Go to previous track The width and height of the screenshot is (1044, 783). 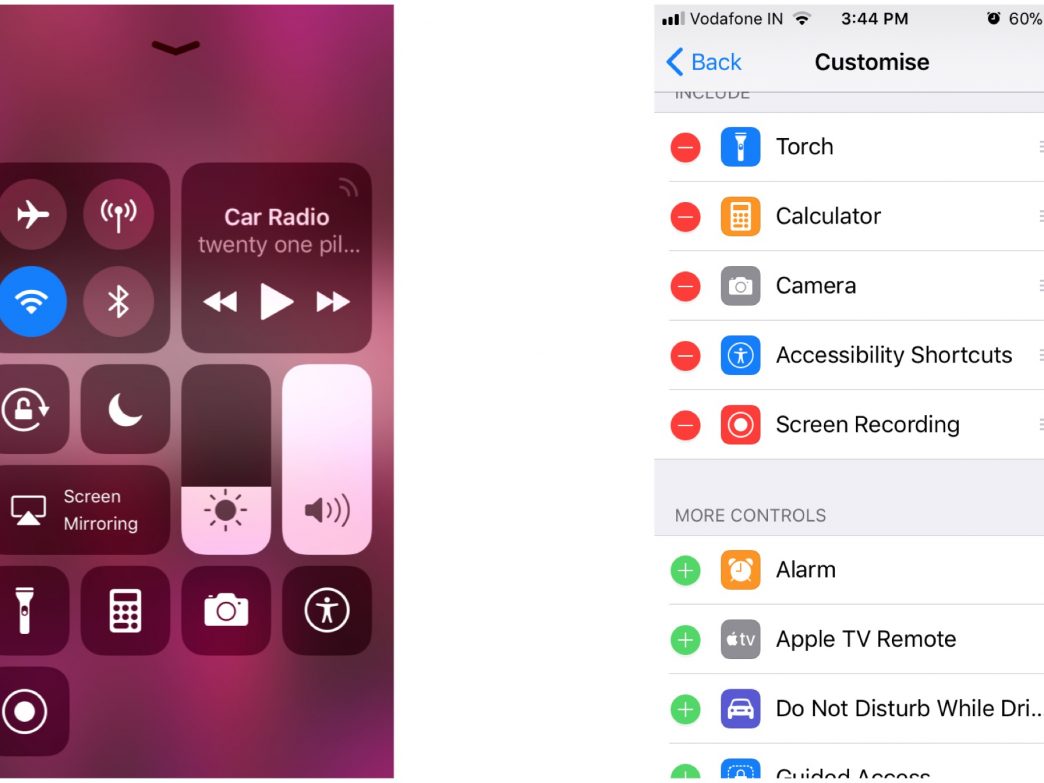click(220, 301)
